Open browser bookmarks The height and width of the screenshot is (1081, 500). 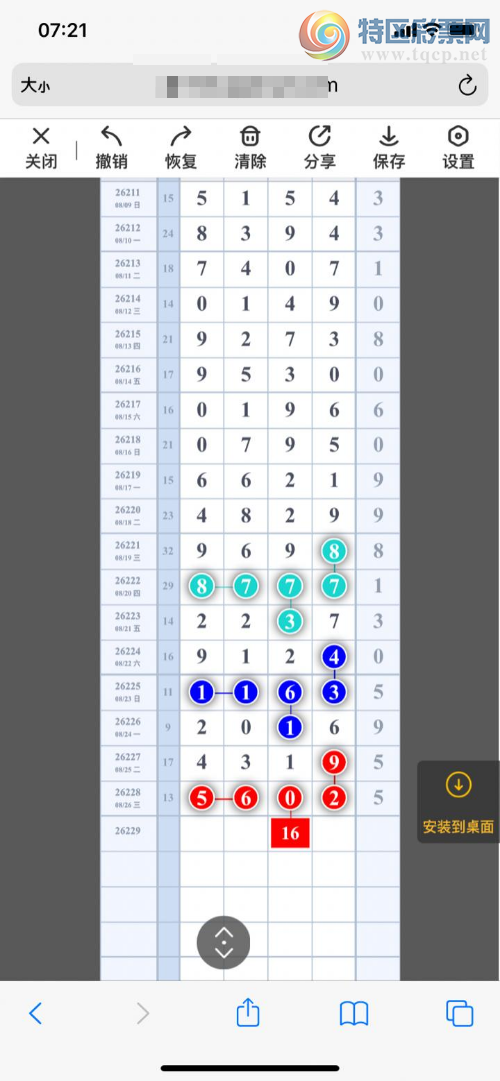pyautogui.click(x=354, y=1013)
